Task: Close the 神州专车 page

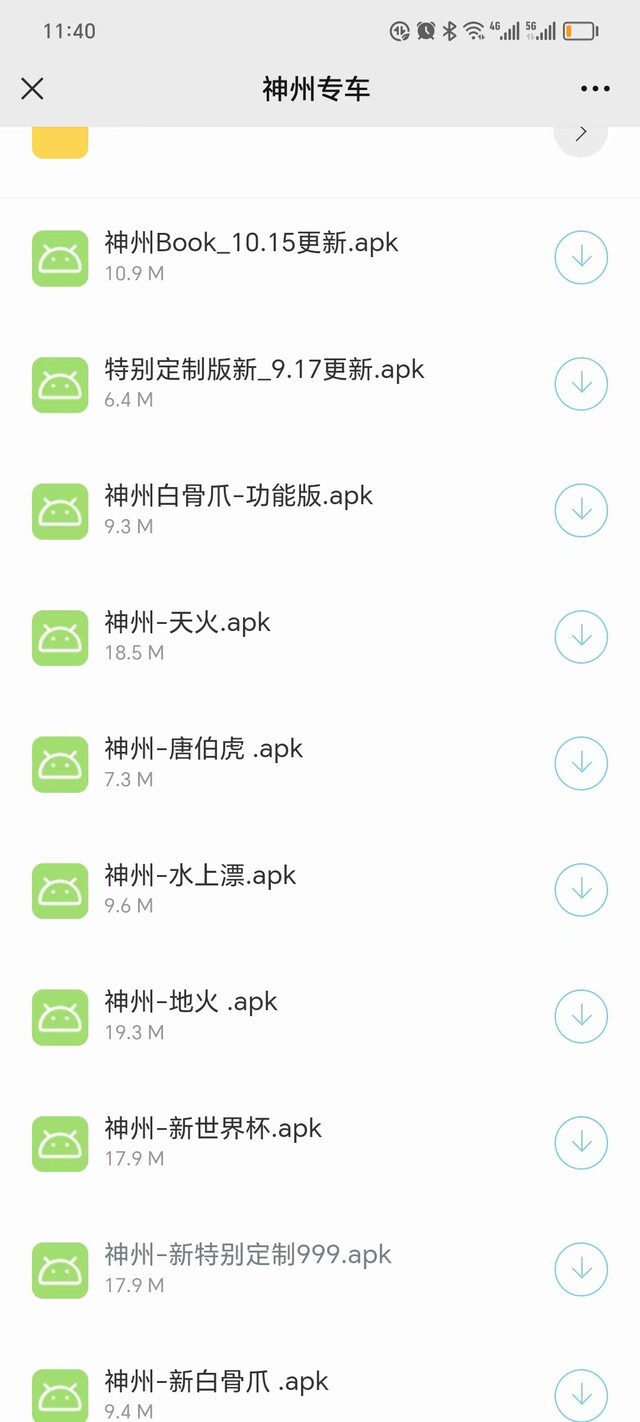Action: [32, 89]
